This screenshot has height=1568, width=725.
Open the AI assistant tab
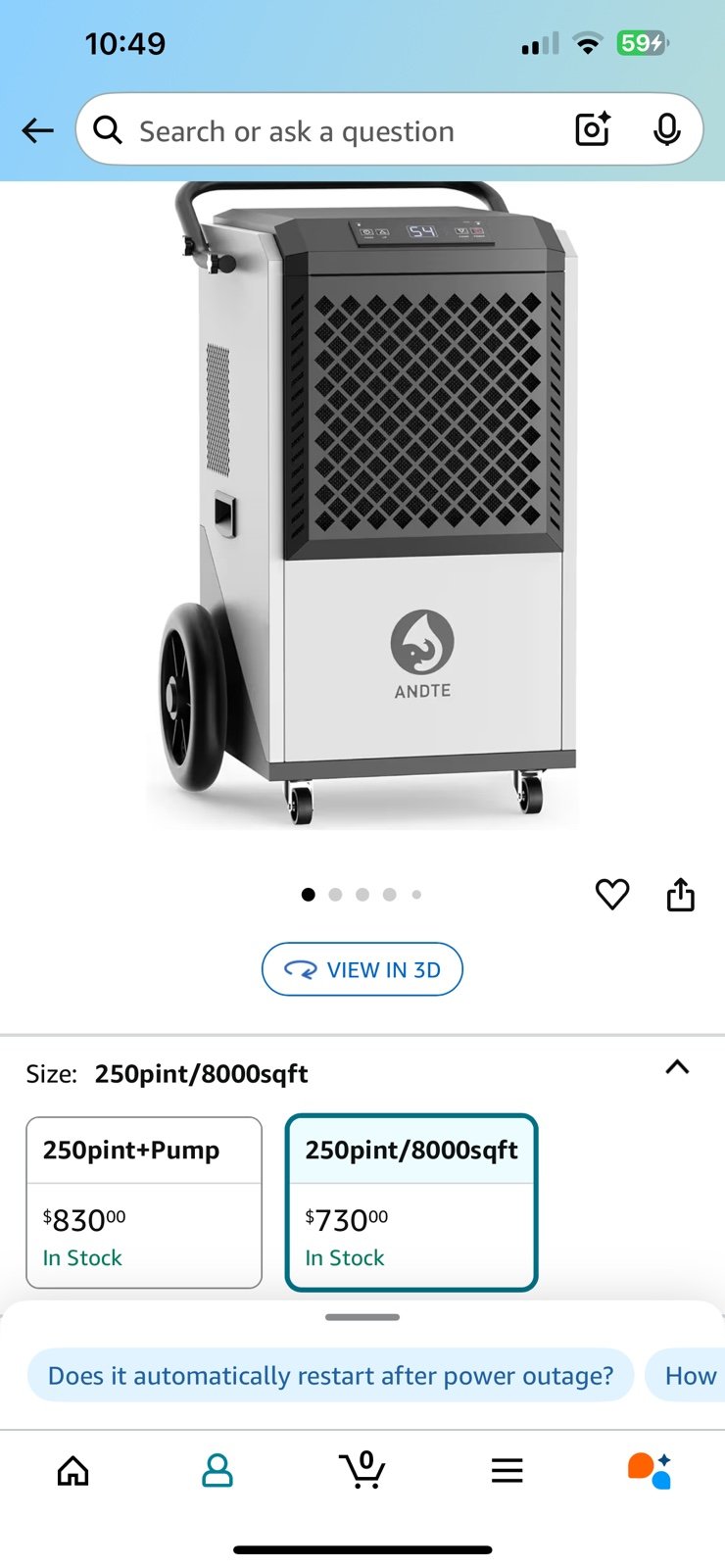(650, 1470)
